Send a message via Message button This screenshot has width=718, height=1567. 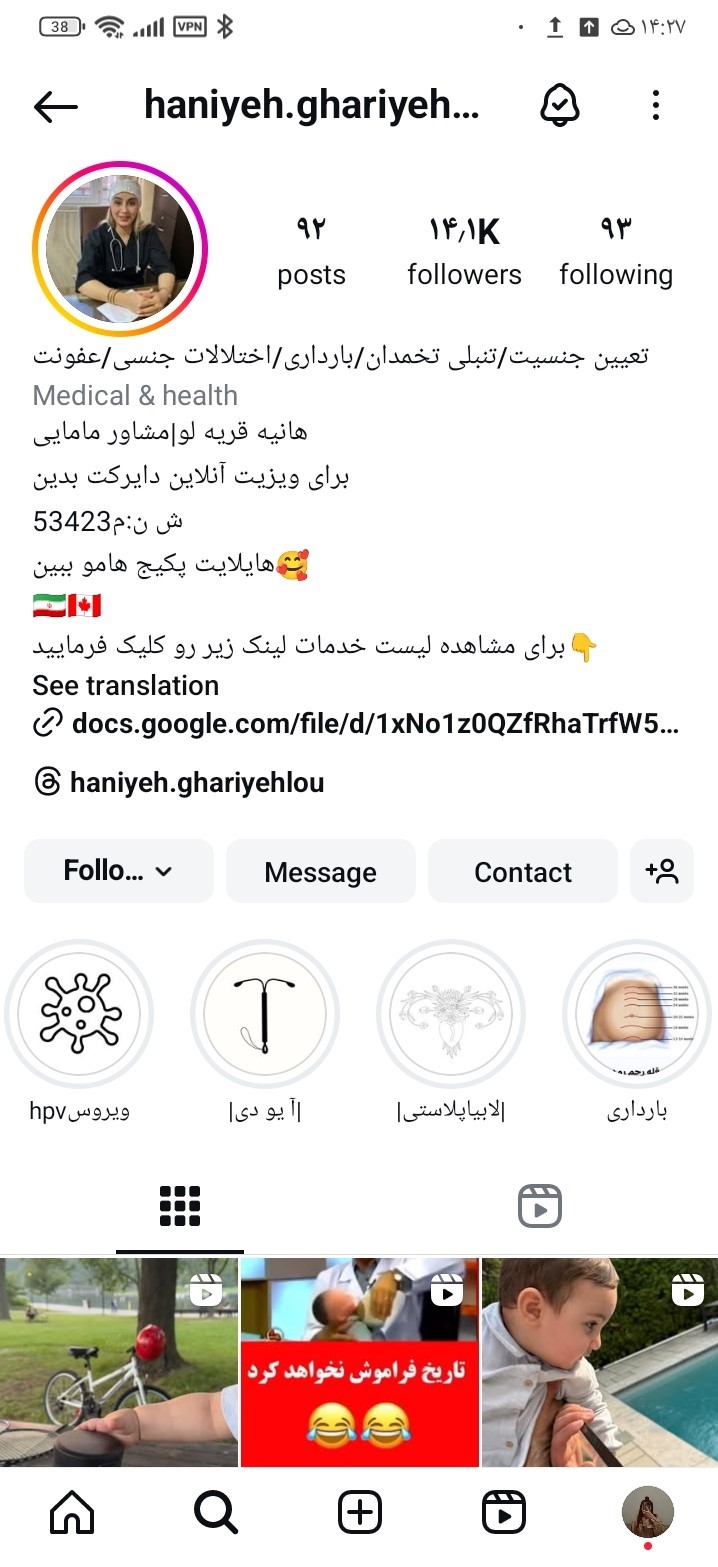[320, 872]
